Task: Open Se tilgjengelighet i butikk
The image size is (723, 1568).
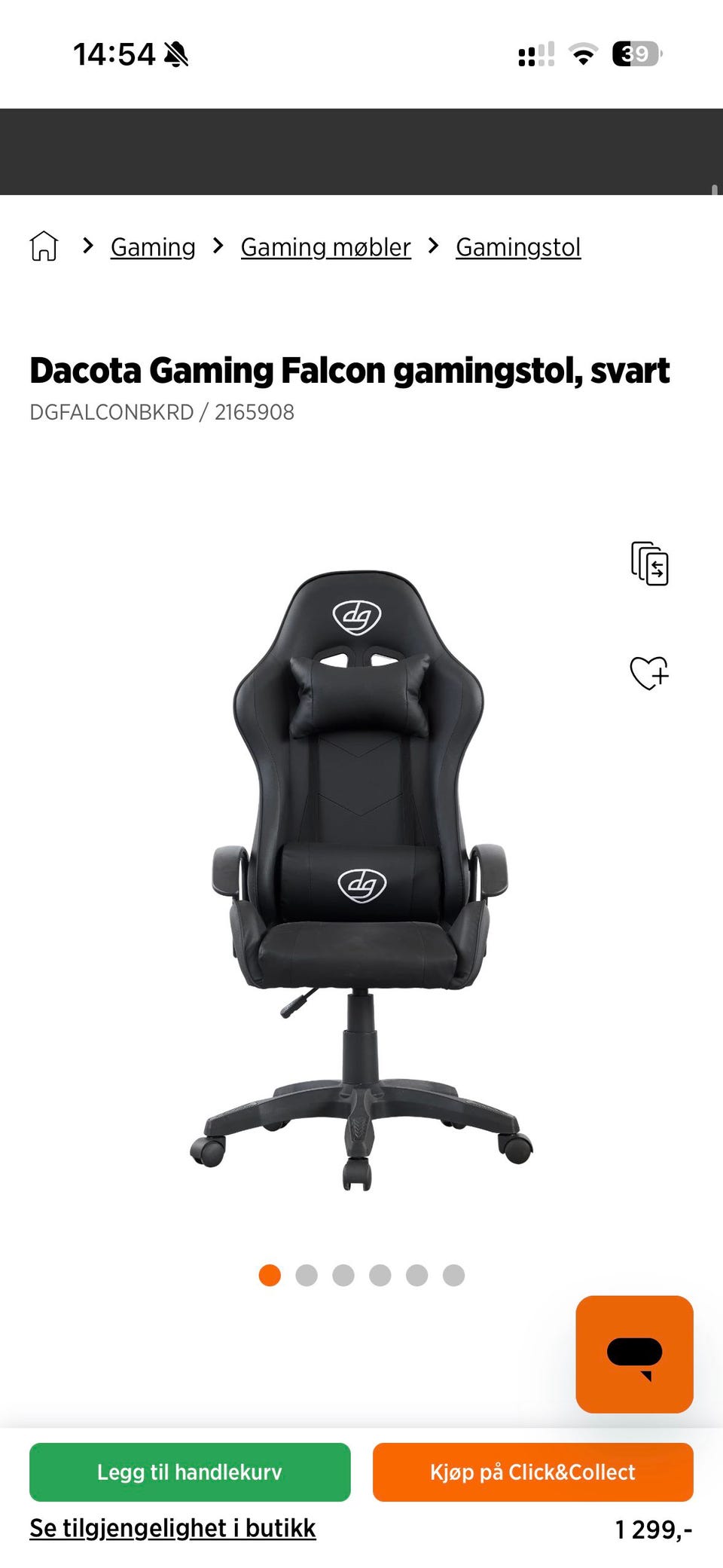Action: (x=172, y=1528)
